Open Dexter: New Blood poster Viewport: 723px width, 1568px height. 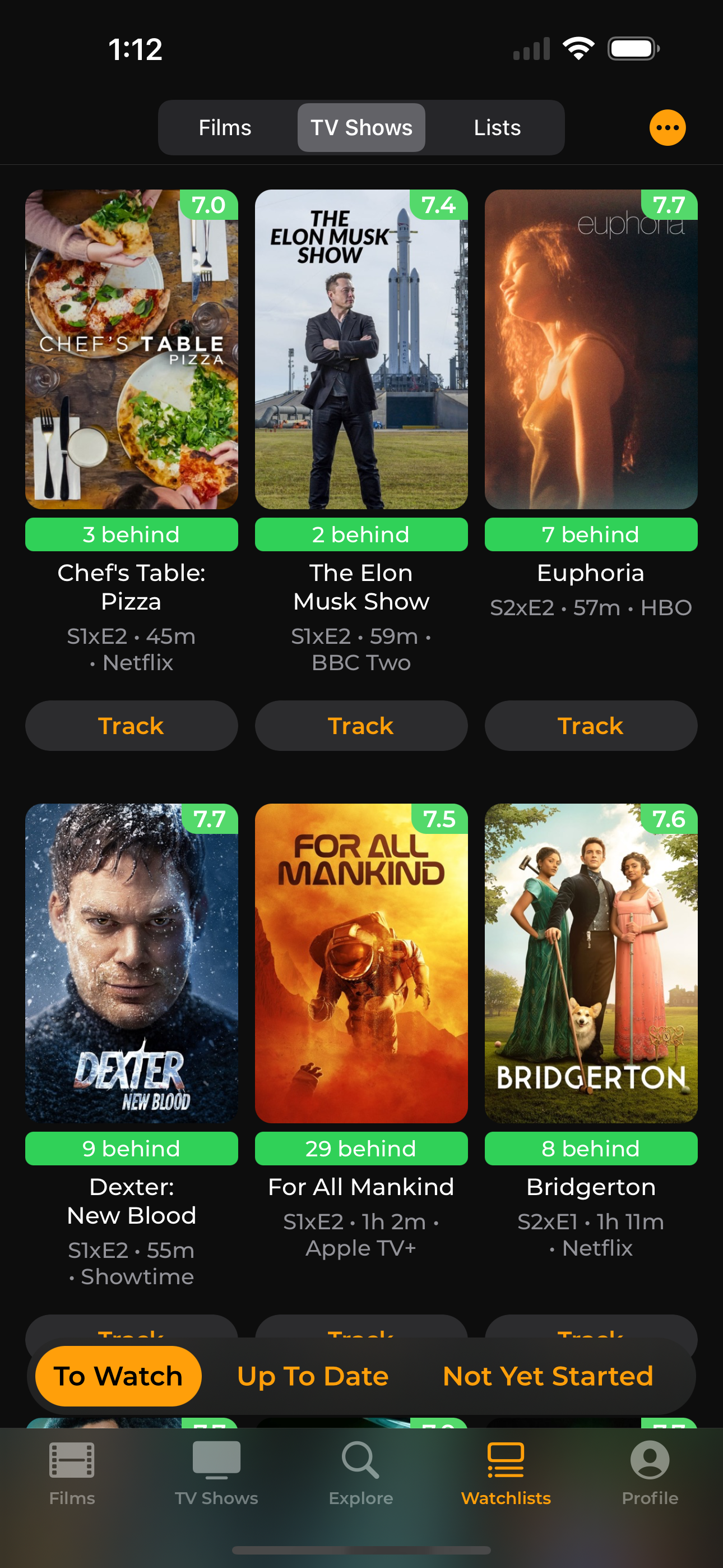pyautogui.click(x=132, y=963)
